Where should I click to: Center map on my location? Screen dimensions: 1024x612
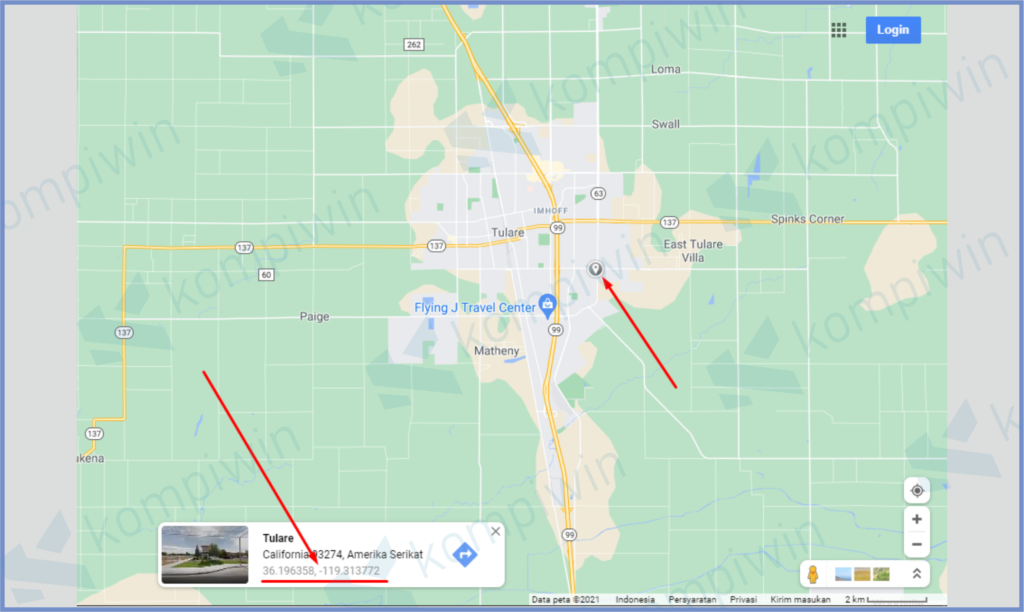917,490
